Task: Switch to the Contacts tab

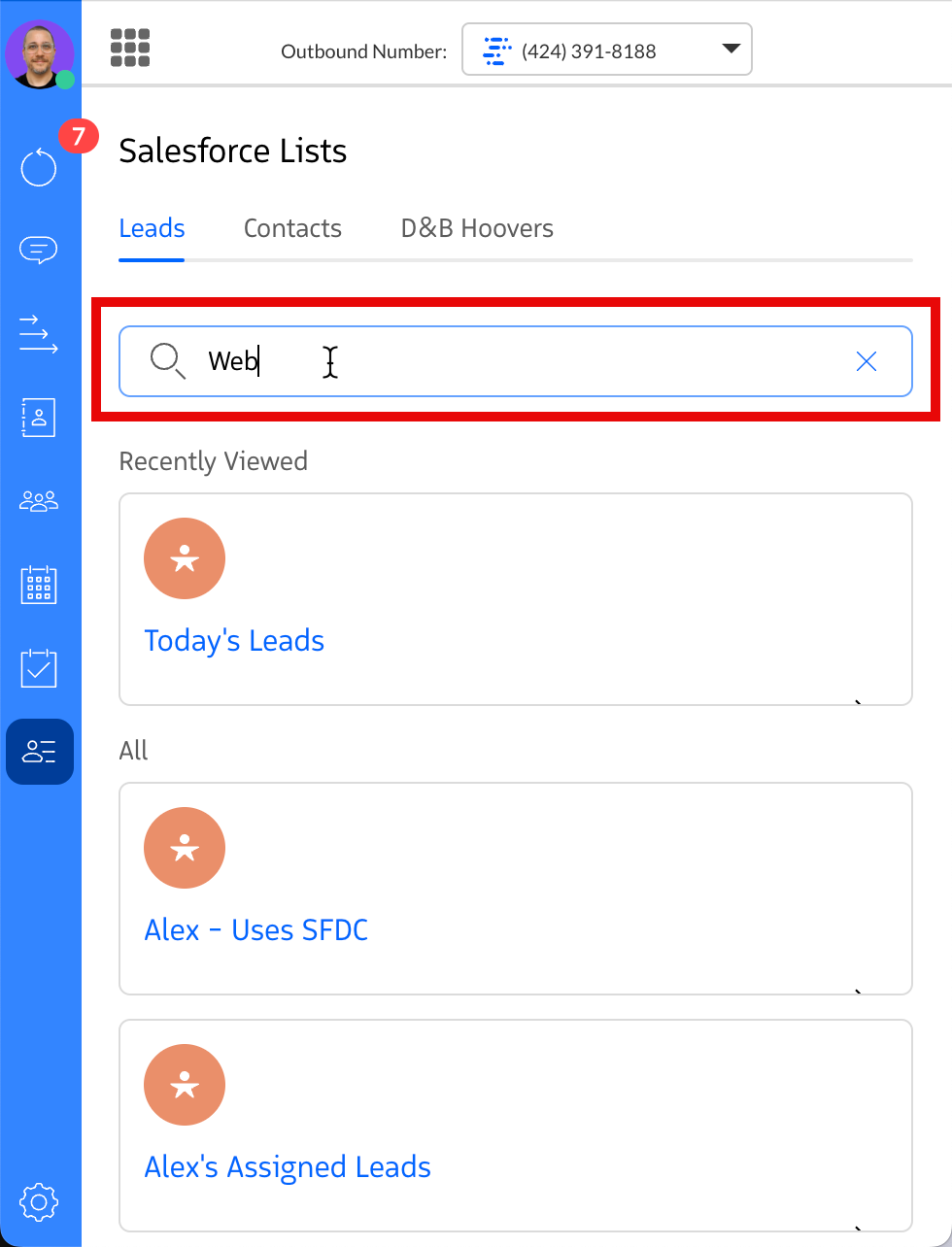Action: [292, 229]
